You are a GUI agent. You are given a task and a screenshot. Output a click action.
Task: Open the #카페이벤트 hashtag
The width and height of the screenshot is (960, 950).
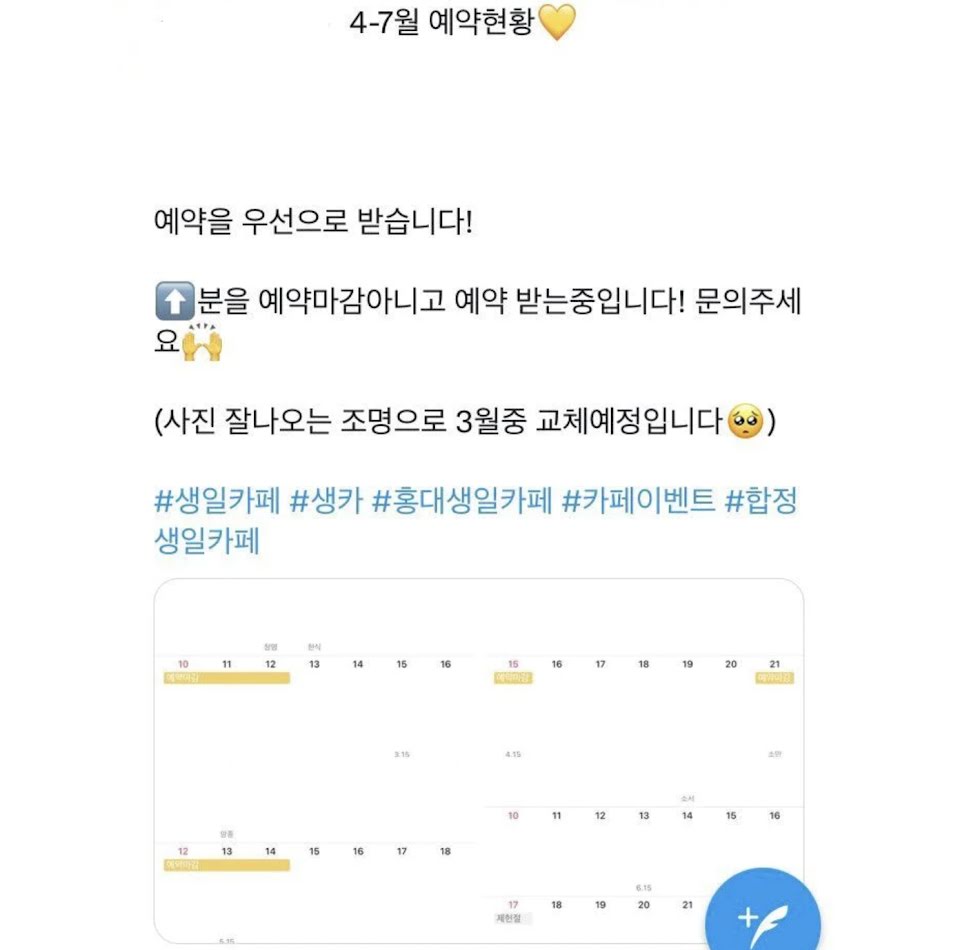coord(638,501)
